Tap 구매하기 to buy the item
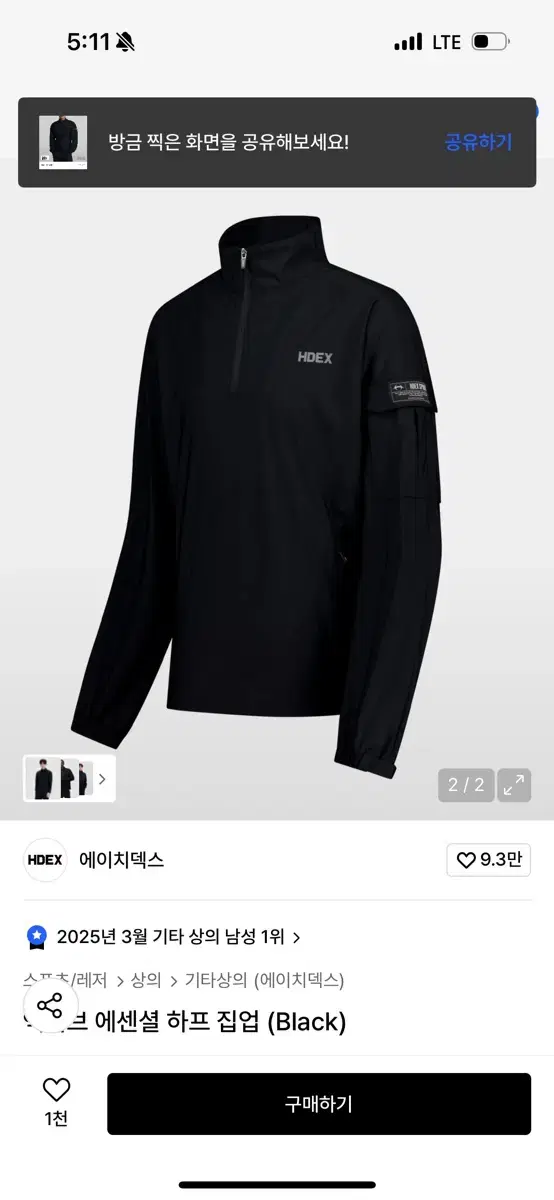Image resolution: width=554 pixels, height=1200 pixels. tap(319, 1104)
